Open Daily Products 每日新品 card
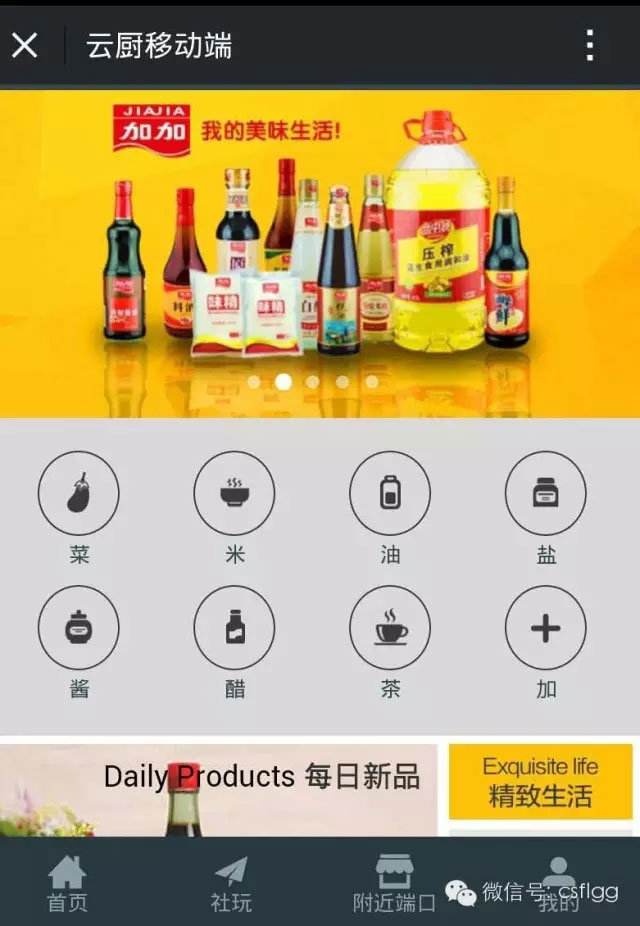The height and width of the screenshot is (926, 640). point(220,790)
